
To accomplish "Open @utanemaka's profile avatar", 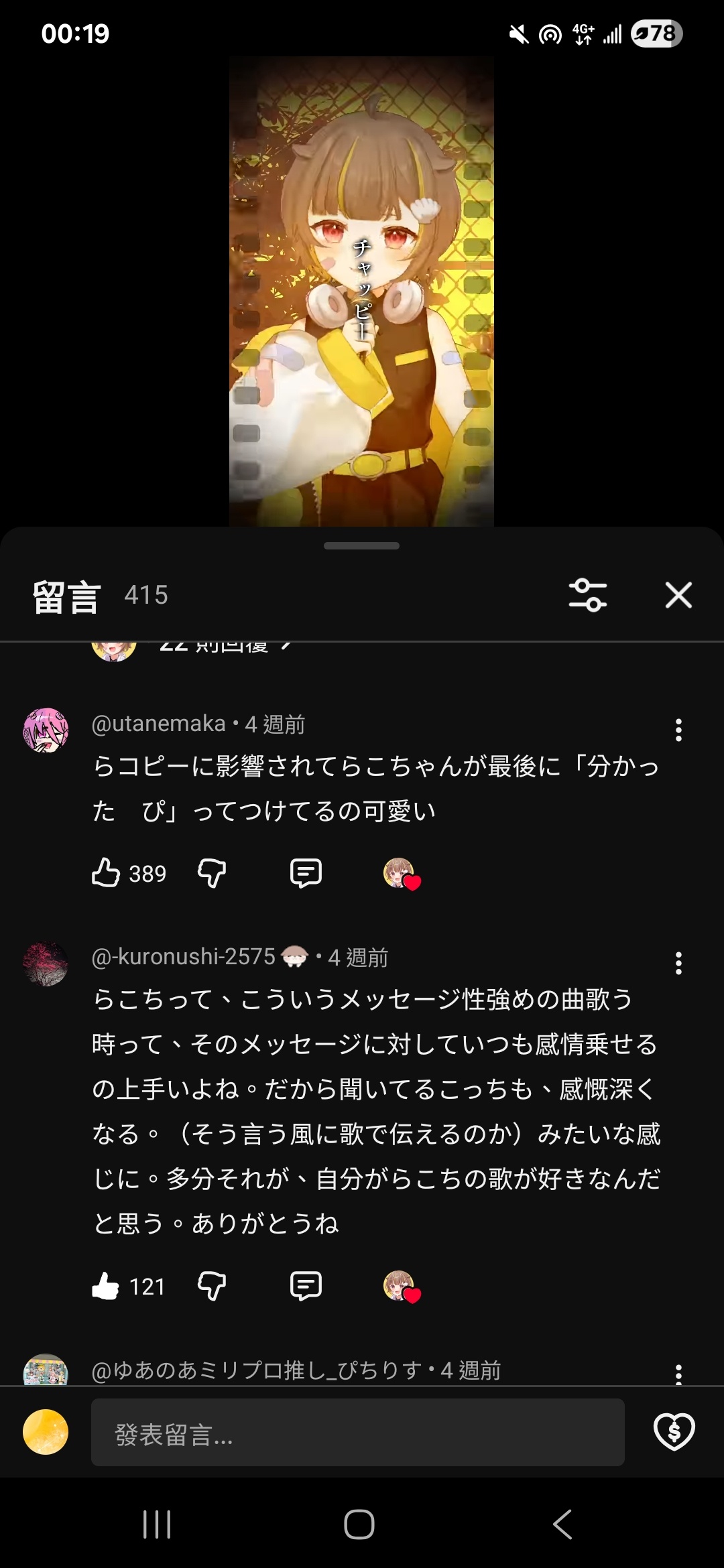I will coord(46,730).
